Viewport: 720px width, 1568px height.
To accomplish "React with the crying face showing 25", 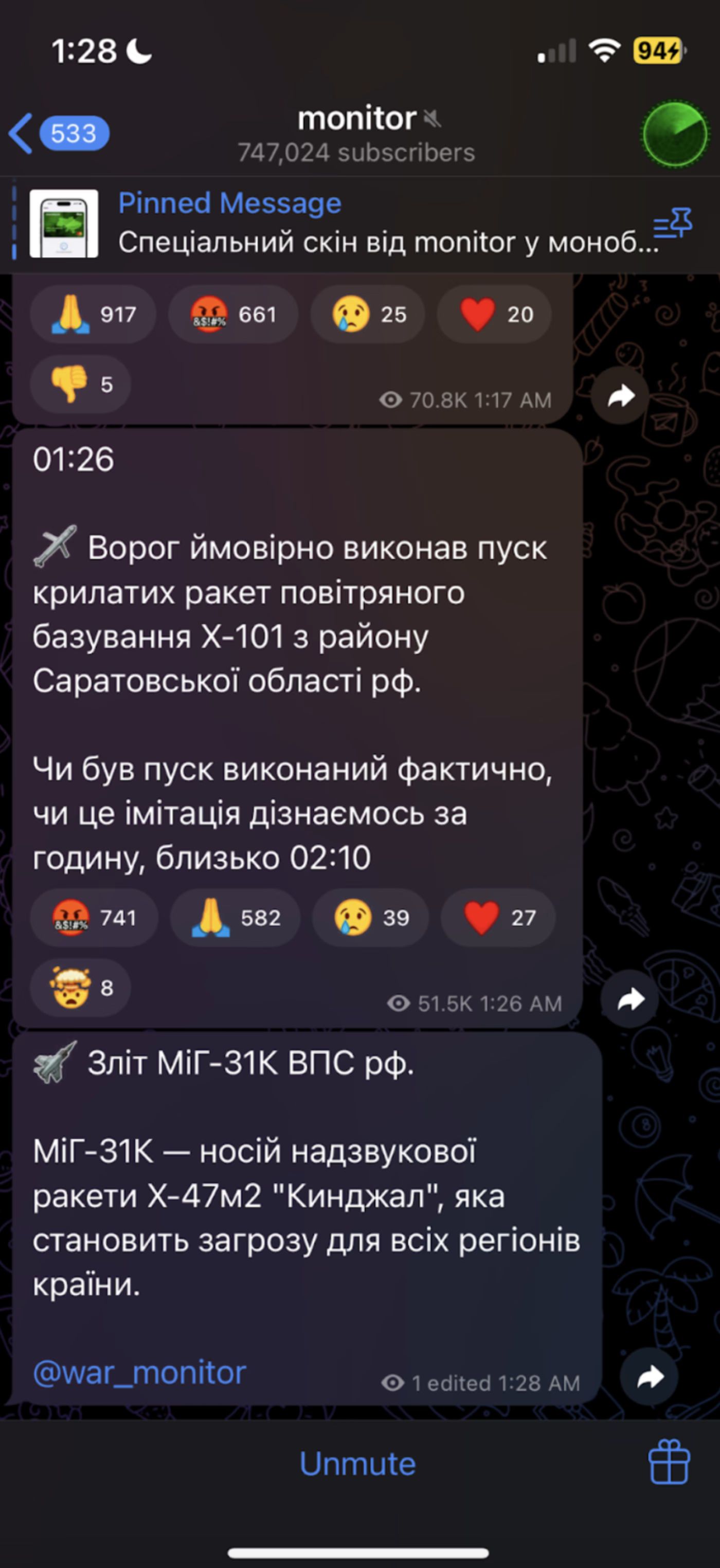I will (x=368, y=314).
